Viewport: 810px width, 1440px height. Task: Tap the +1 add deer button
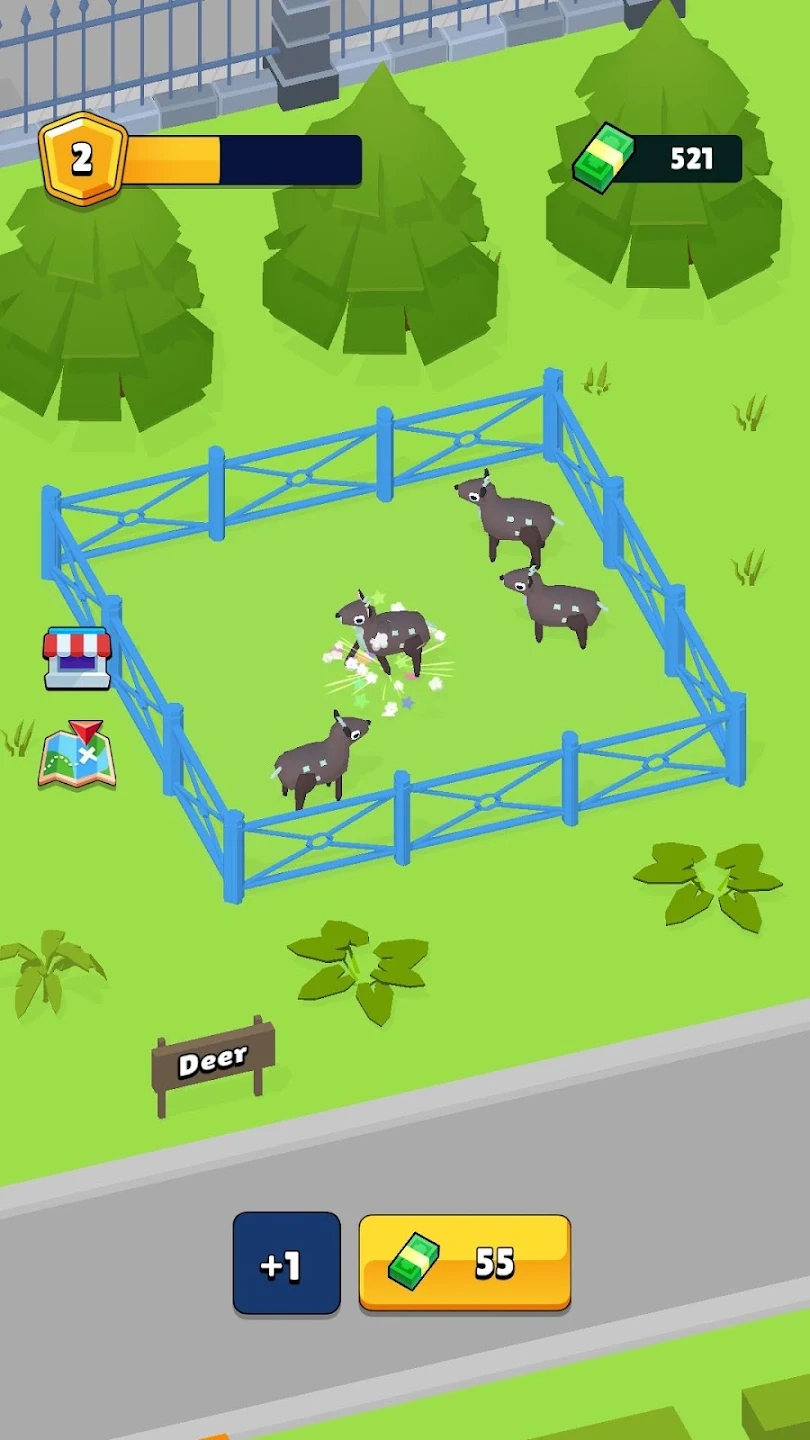click(x=286, y=1263)
